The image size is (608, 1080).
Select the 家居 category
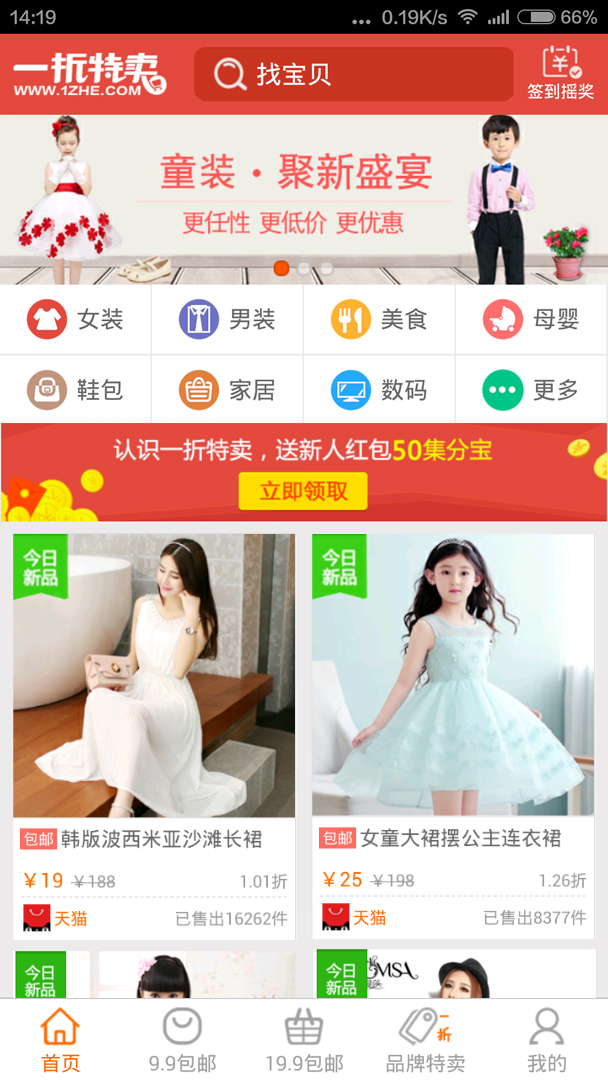tap(228, 390)
